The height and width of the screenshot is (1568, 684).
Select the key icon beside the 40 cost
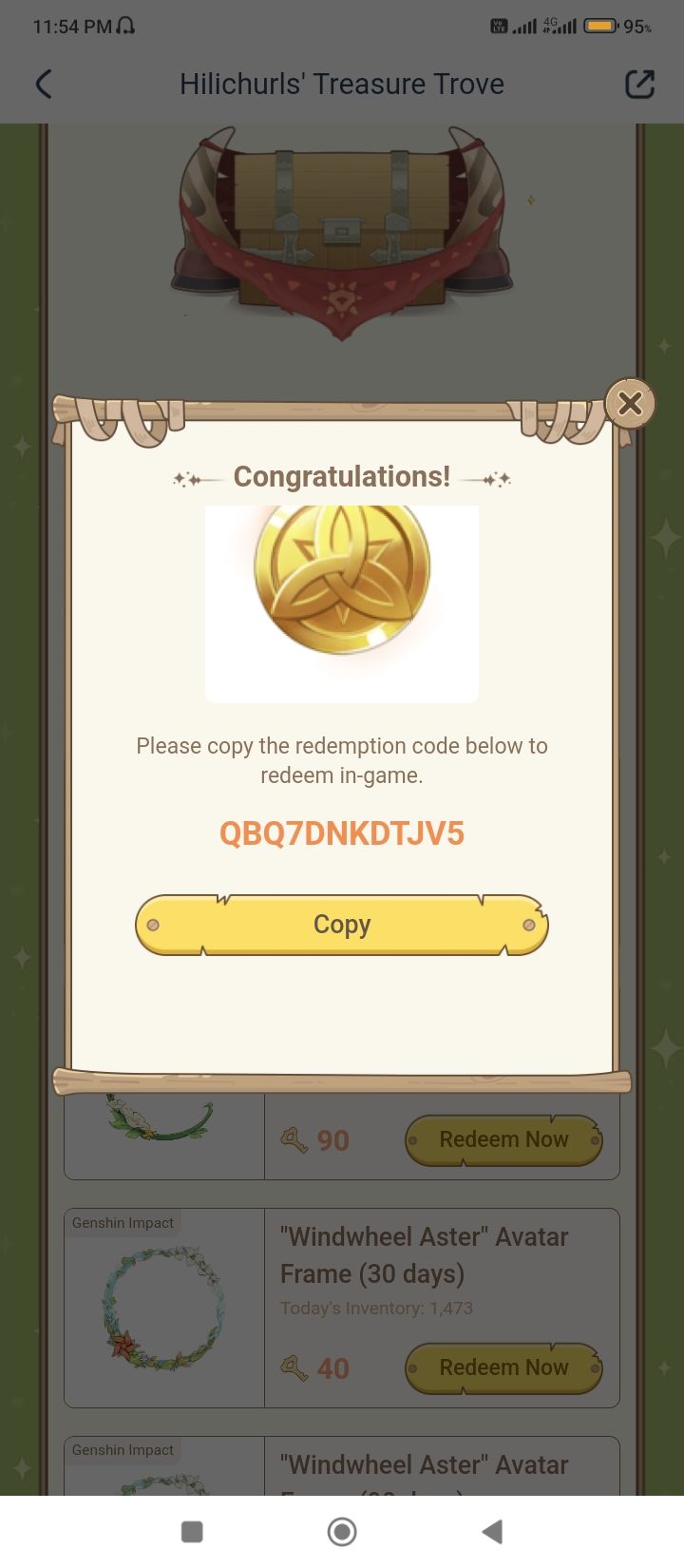294,1367
